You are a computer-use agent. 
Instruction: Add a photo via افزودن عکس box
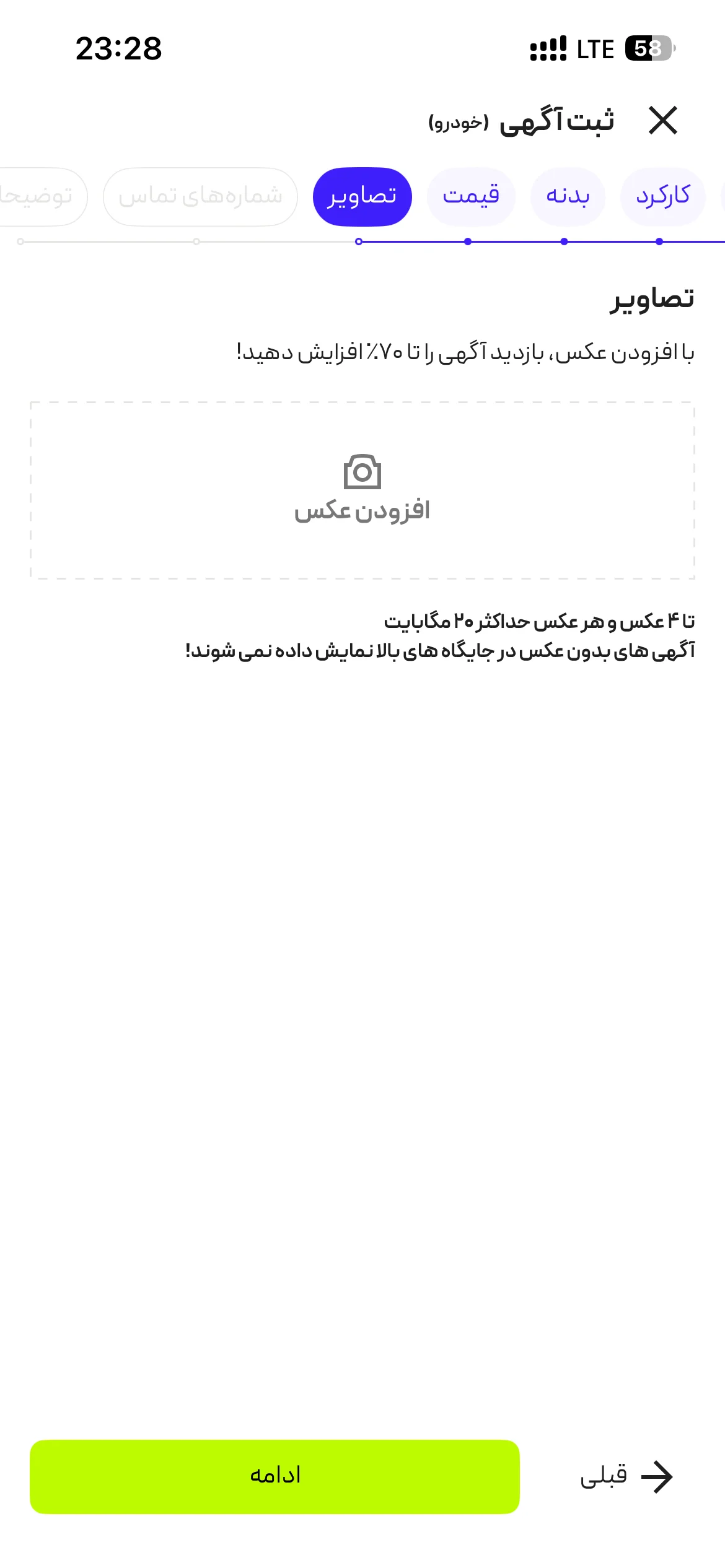[362, 490]
